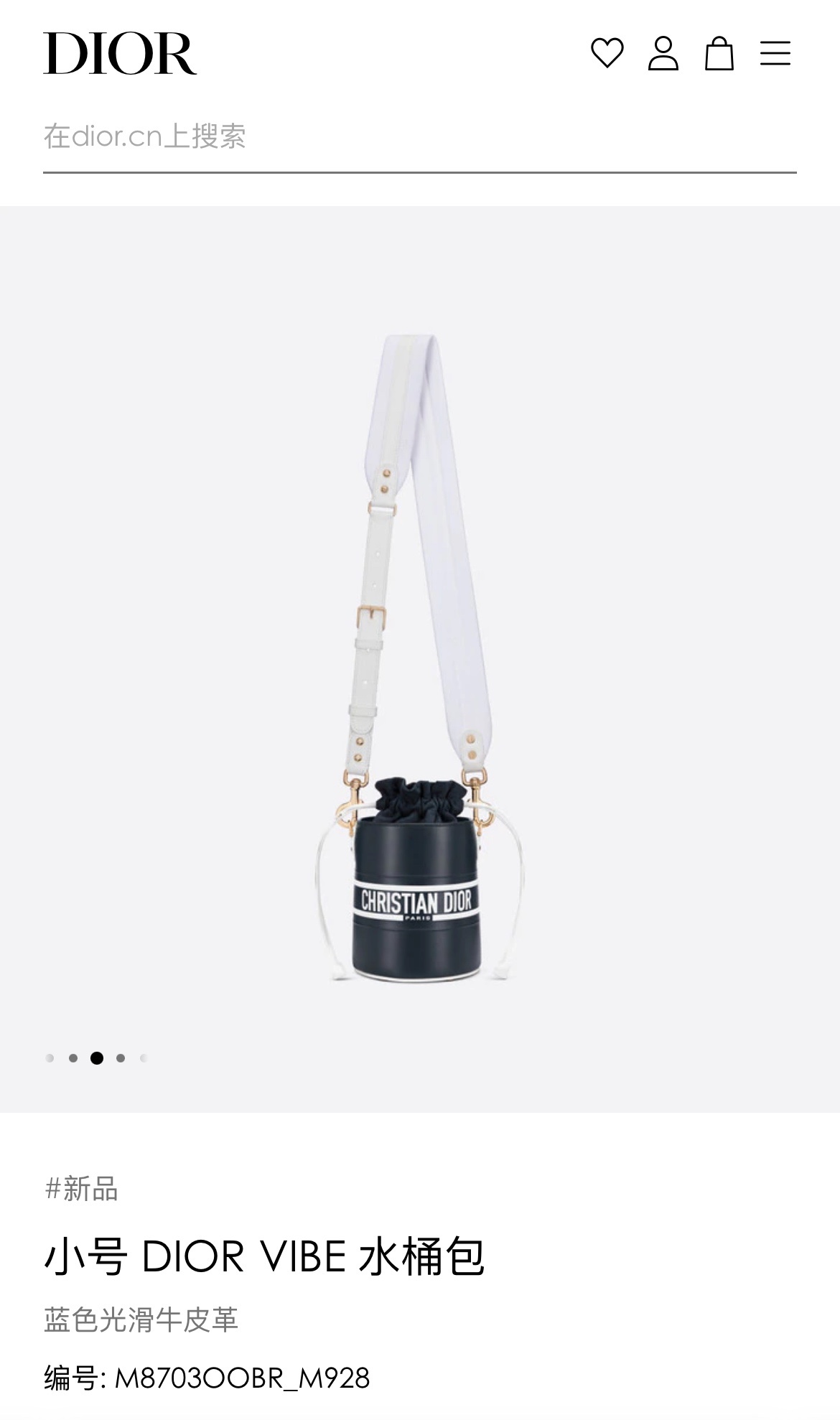
Task: Go to the Dior home logo
Action: click(120, 53)
